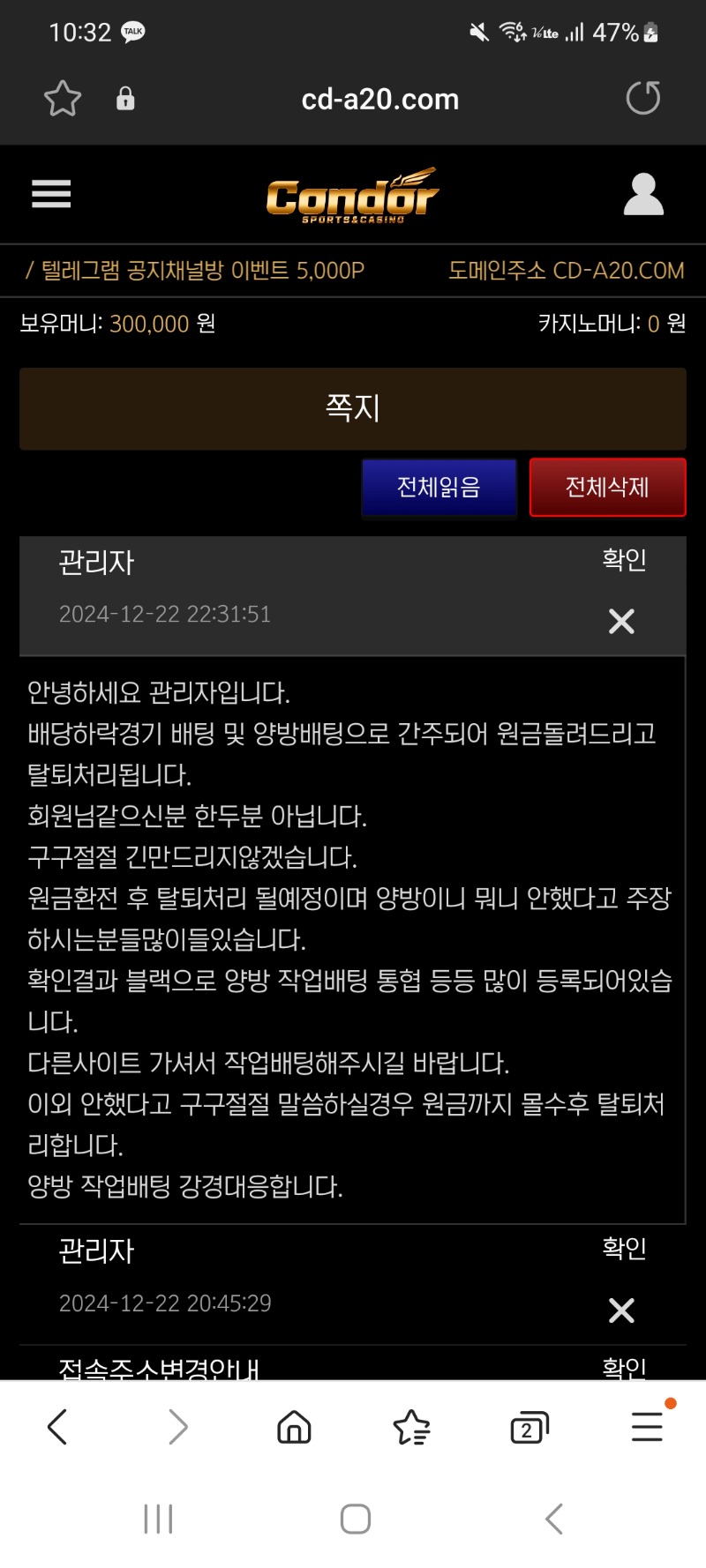Open recent apps from navigation bar
The image size is (706, 1568).
158,1519
